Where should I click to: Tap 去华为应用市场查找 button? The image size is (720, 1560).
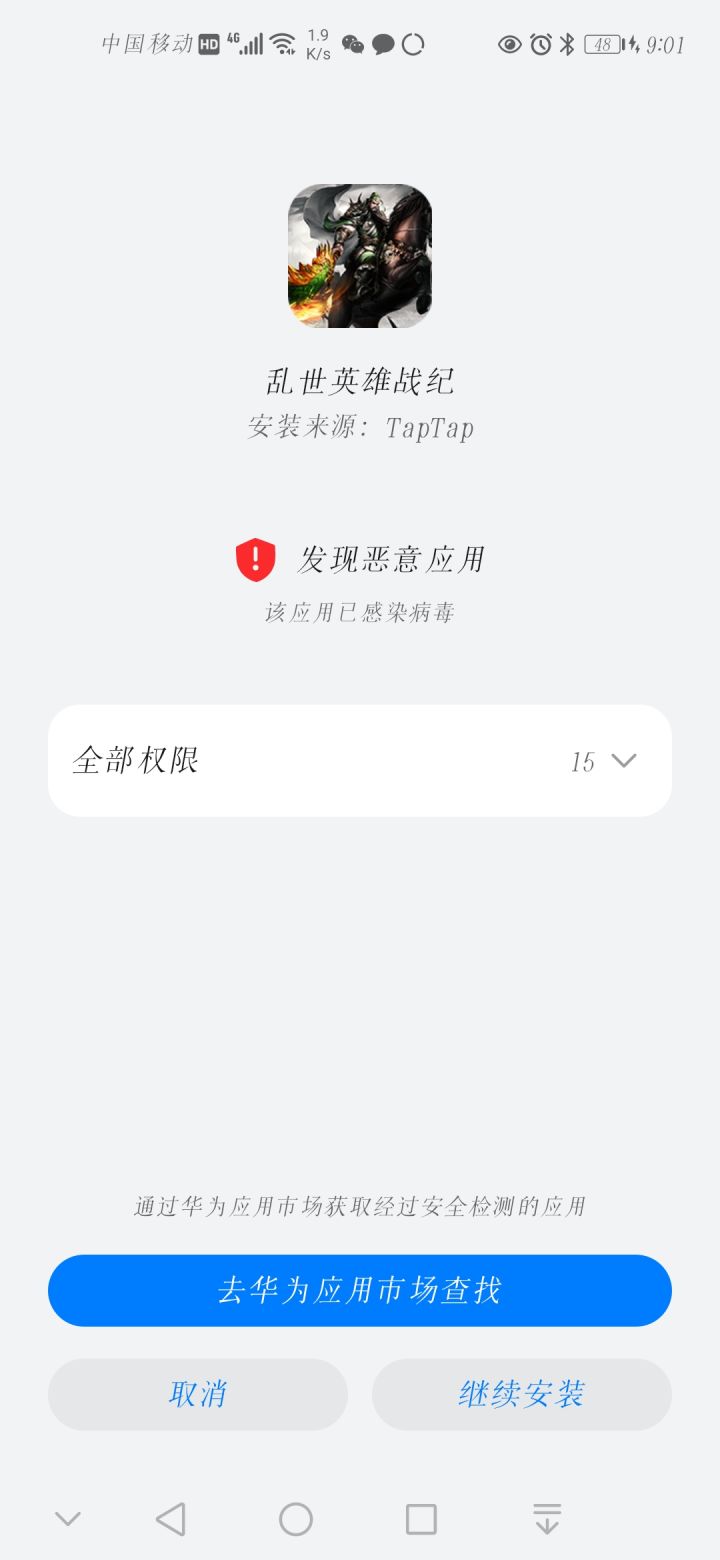(360, 1291)
